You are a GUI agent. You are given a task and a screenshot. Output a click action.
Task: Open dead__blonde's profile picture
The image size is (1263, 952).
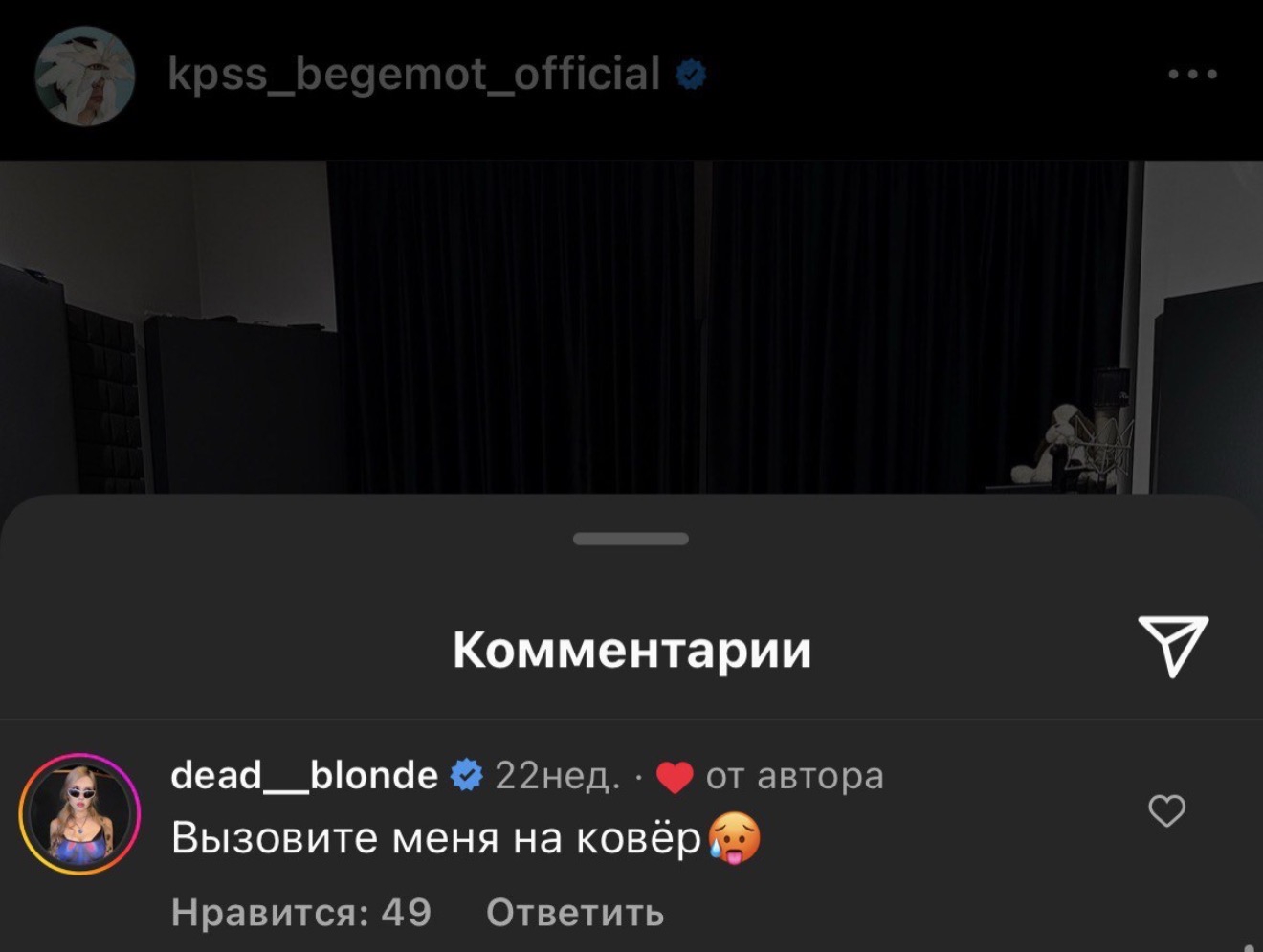point(80,814)
